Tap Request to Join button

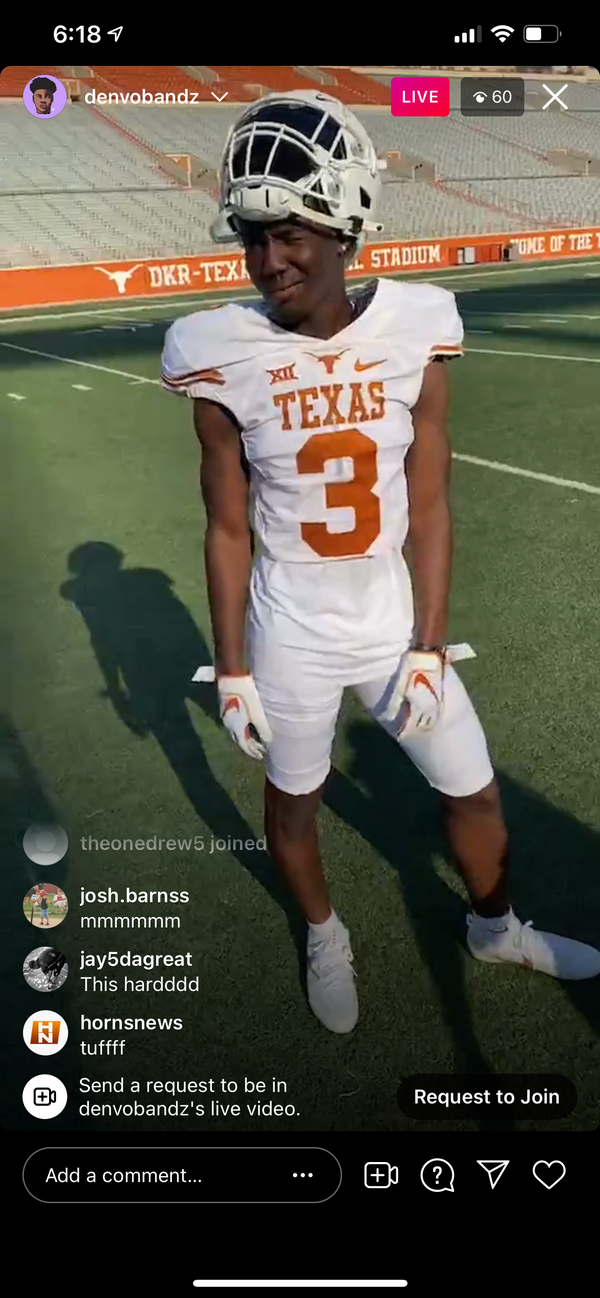[x=486, y=1097]
